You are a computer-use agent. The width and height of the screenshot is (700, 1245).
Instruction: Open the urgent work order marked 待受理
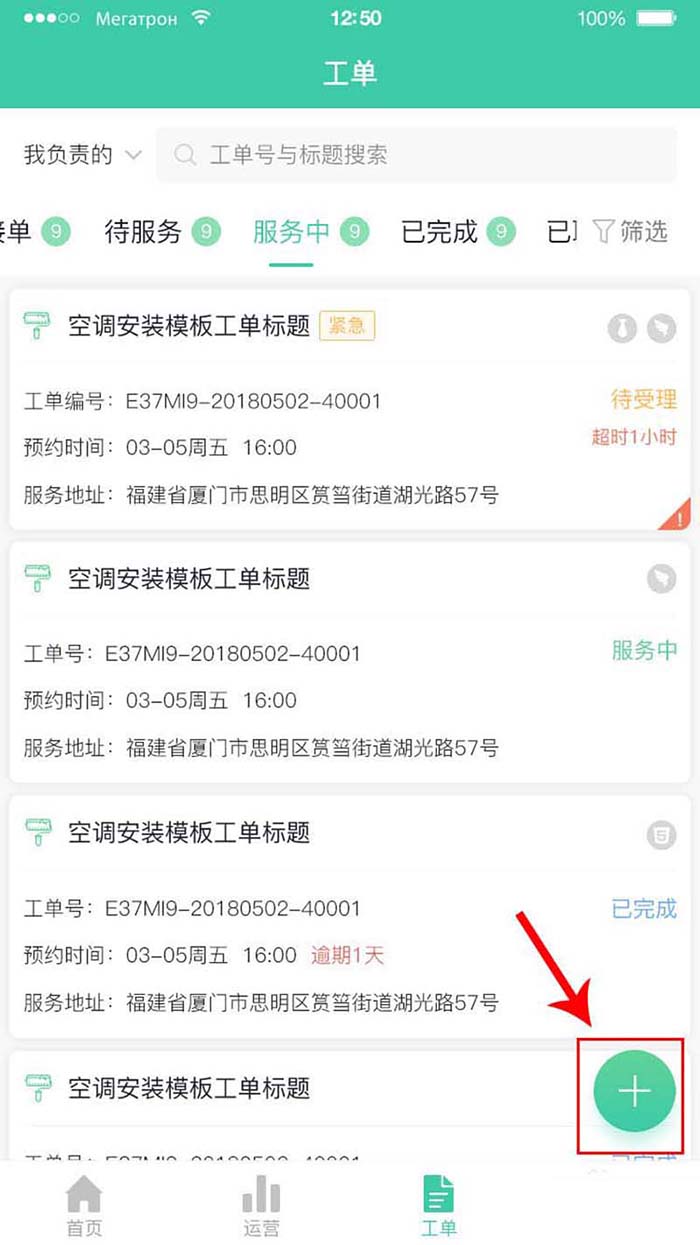tap(349, 410)
